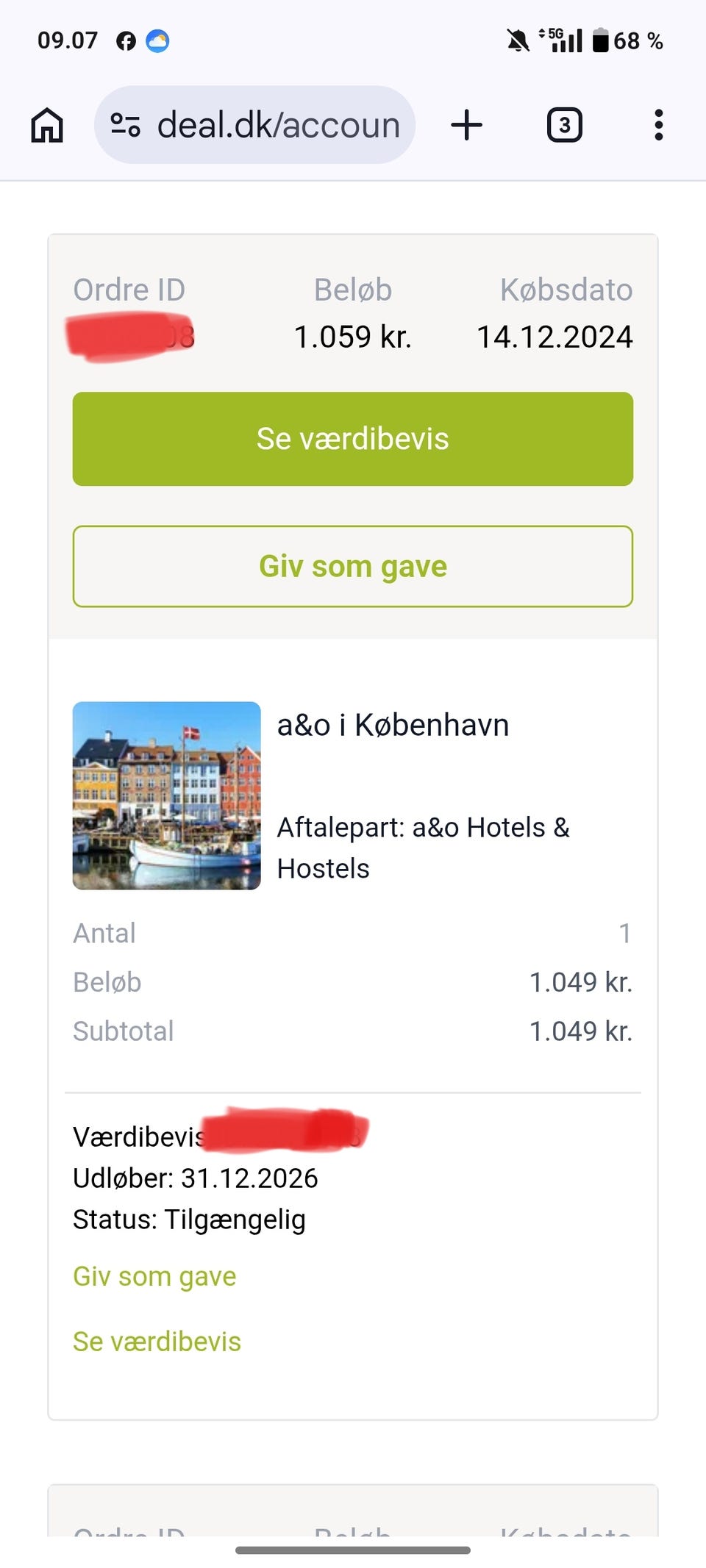Tap the Facebook notification icon in status bar
Viewport: 706px width, 1568px height.
125,40
